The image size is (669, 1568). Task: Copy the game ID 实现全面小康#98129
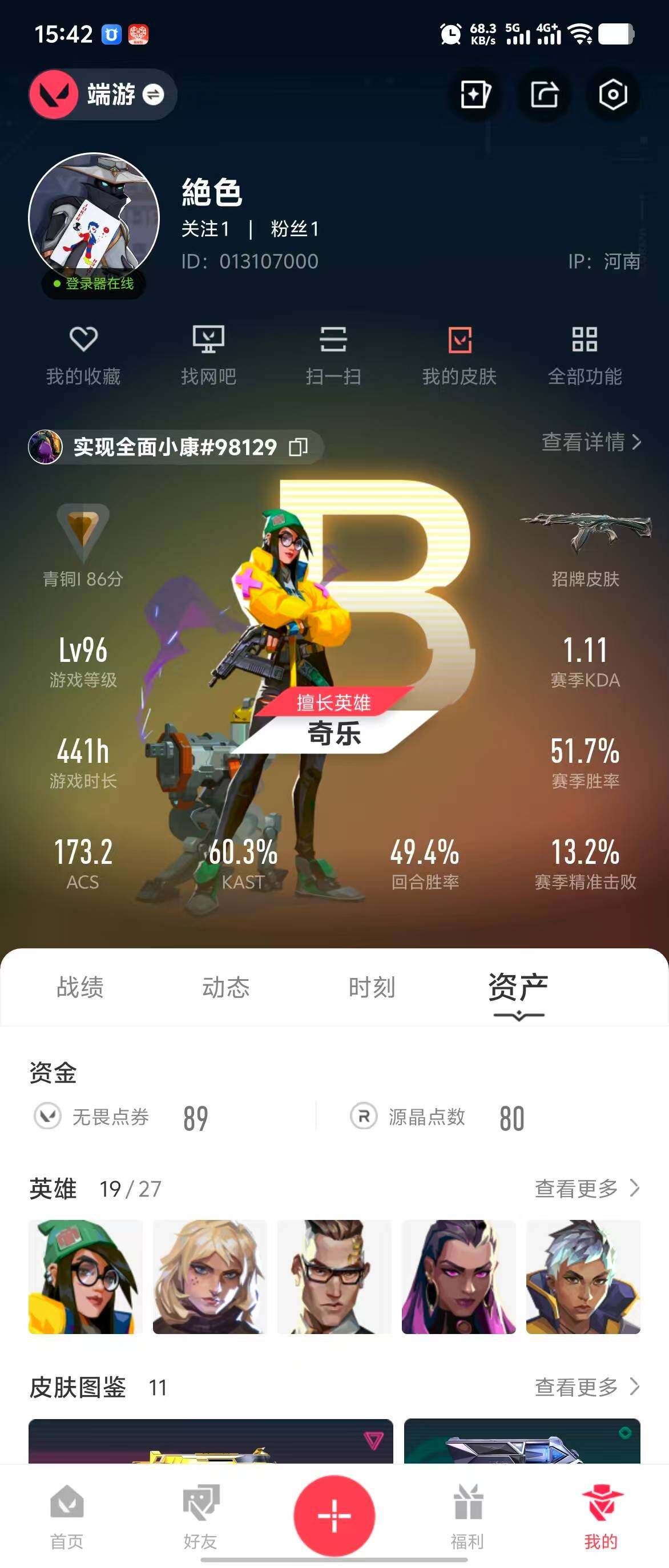point(299,447)
